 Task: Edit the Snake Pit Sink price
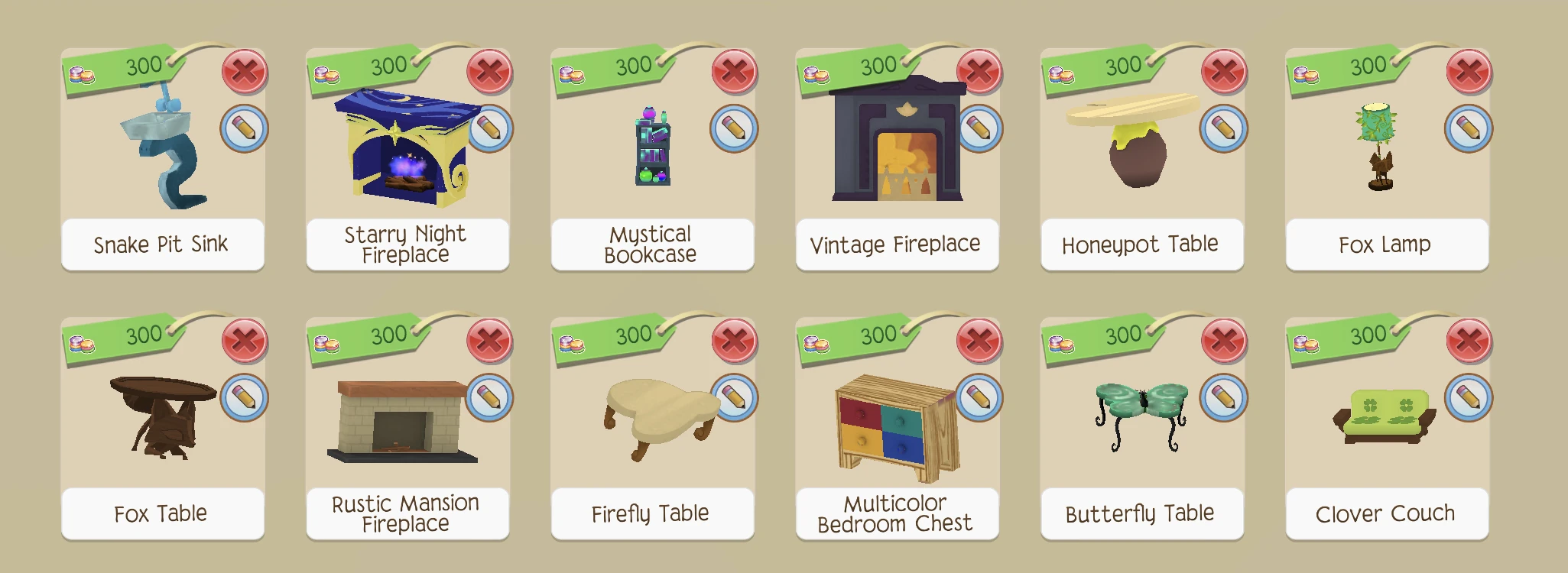245,128
